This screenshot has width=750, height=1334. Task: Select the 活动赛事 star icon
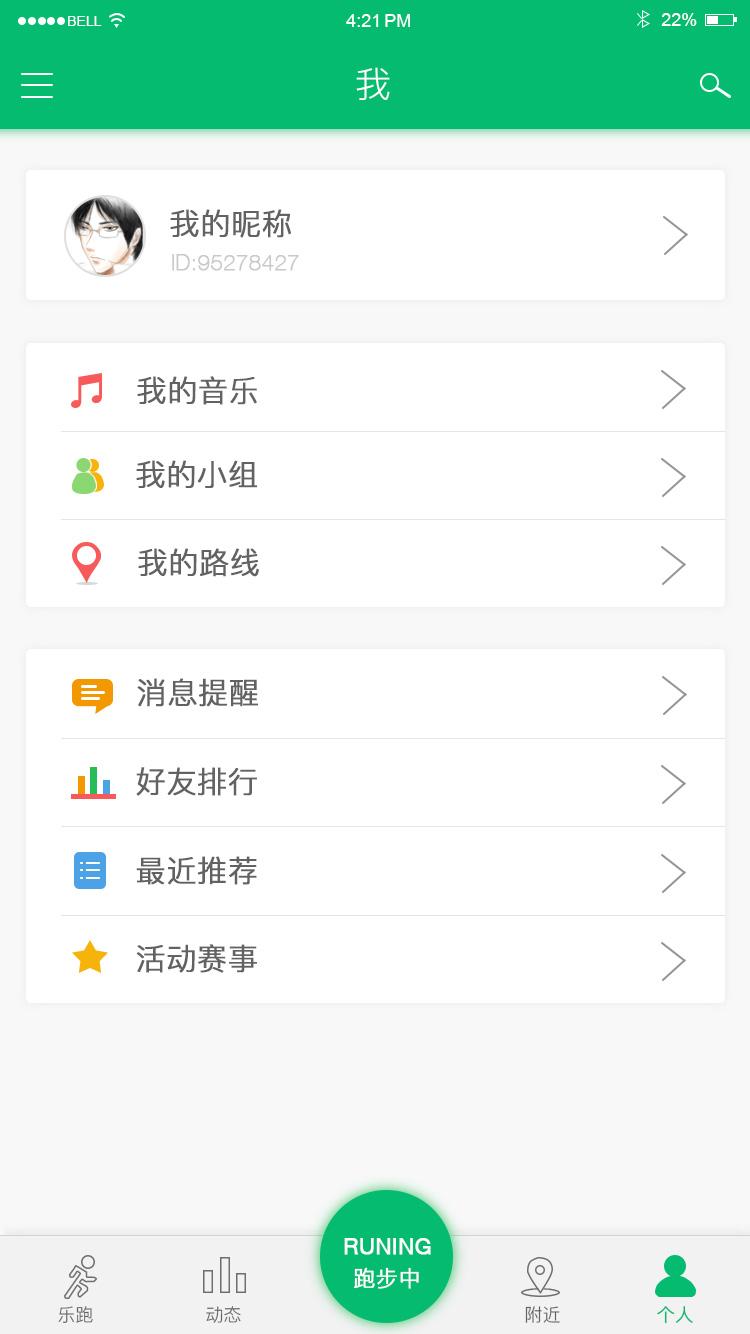[89, 958]
